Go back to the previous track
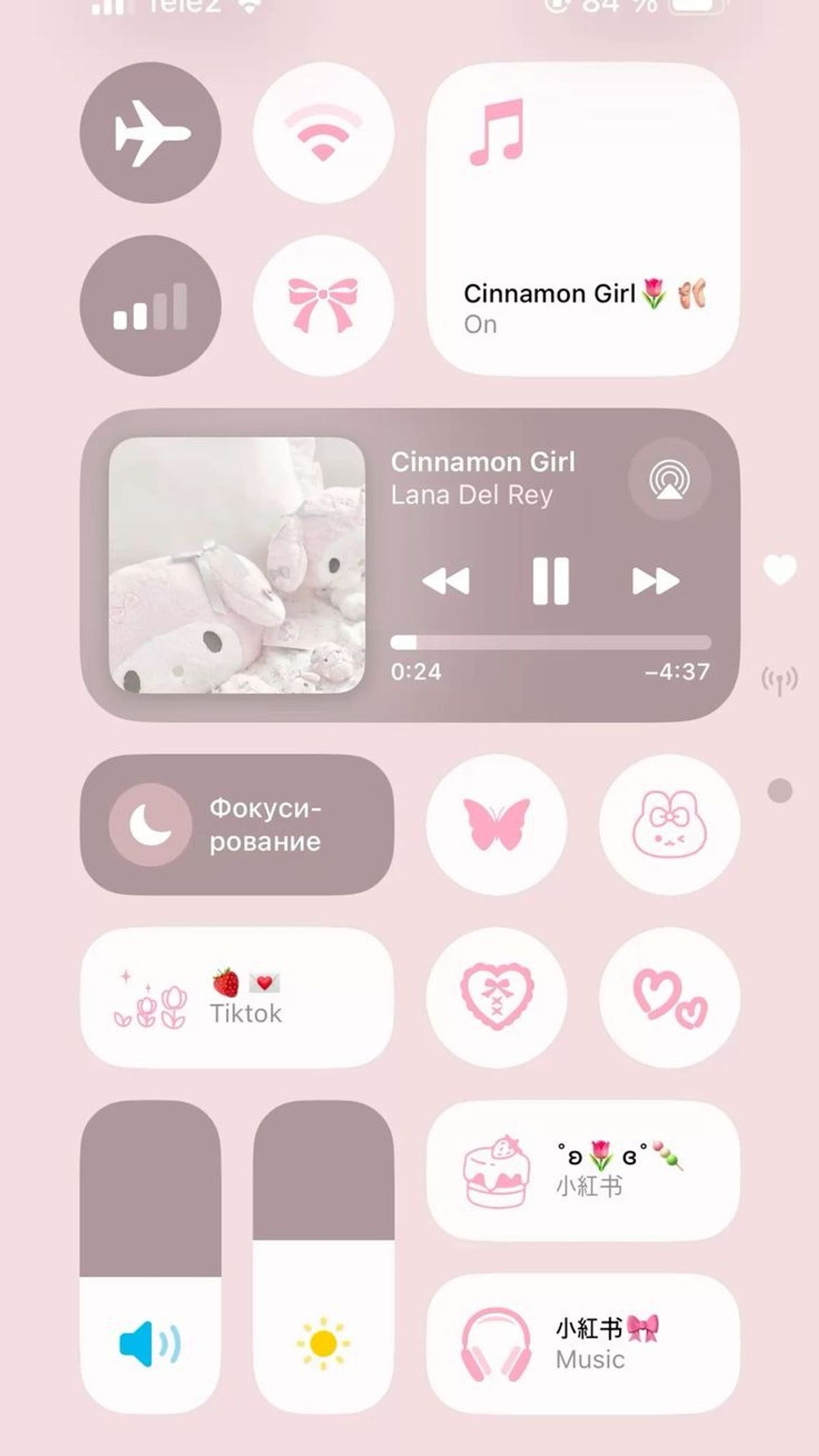The image size is (819, 1456). (x=446, y=581)
